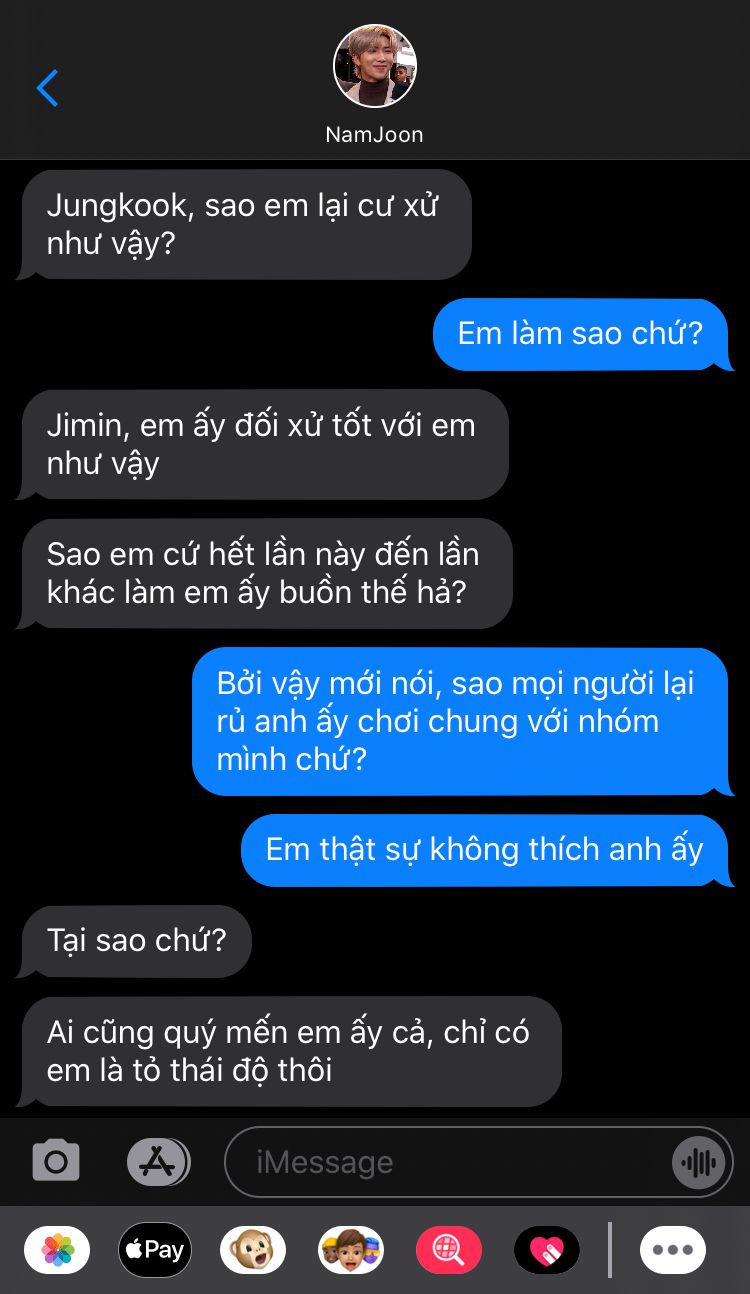The width and height of the screenshot is (750, 1294).
Task: Open the Animoji monkey app
Action: 253,1250
